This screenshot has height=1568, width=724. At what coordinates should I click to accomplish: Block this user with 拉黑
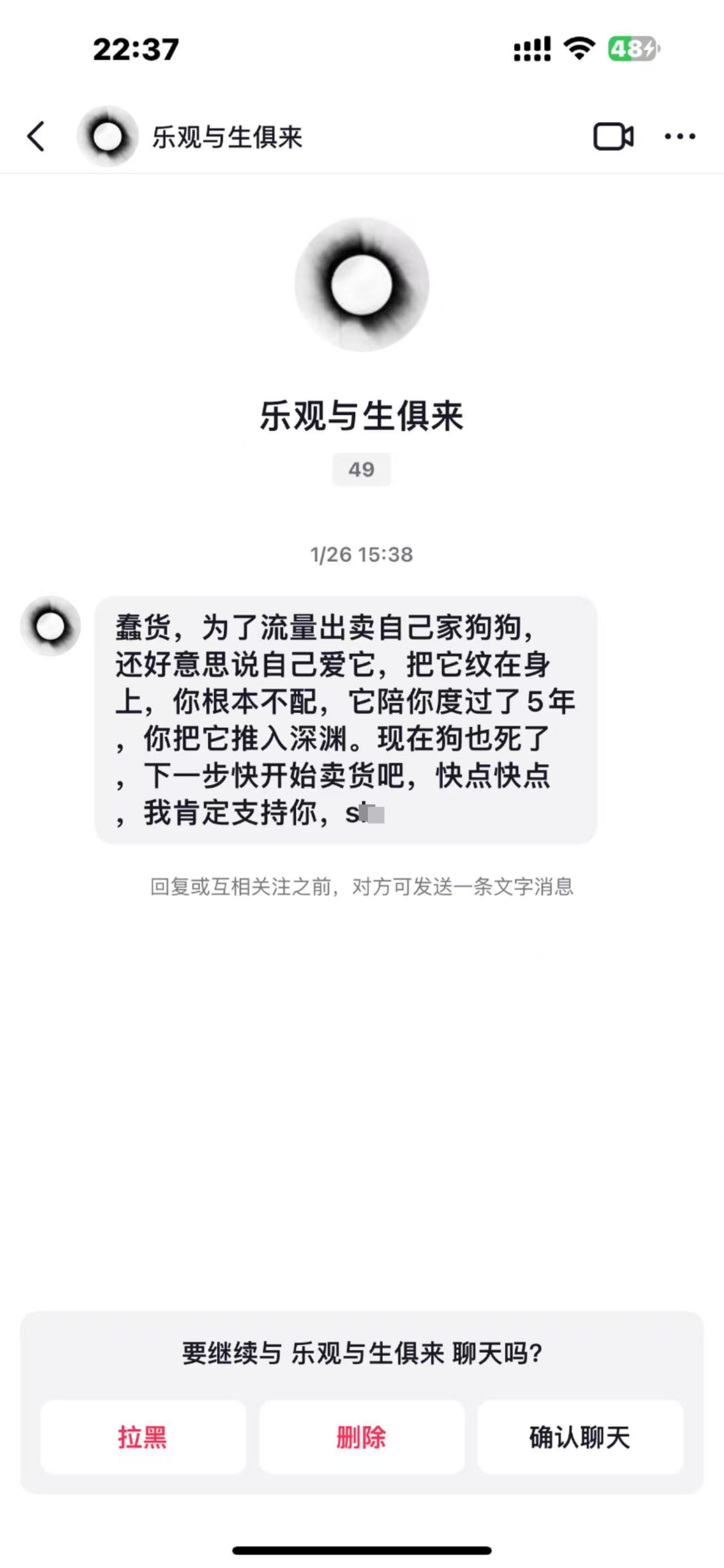tap(143, 1437)
